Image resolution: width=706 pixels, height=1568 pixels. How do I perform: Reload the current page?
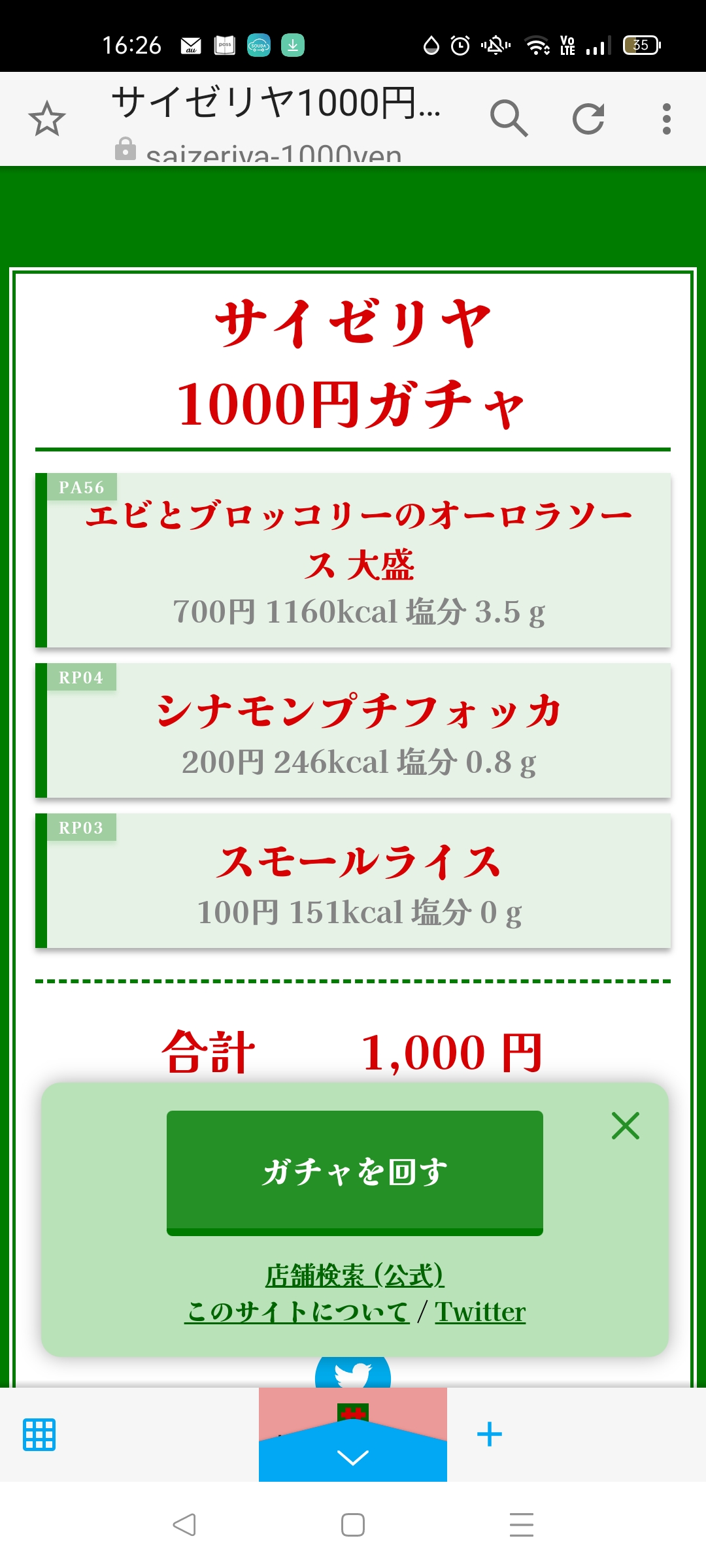pyautogui.click(x=588, y=119)
